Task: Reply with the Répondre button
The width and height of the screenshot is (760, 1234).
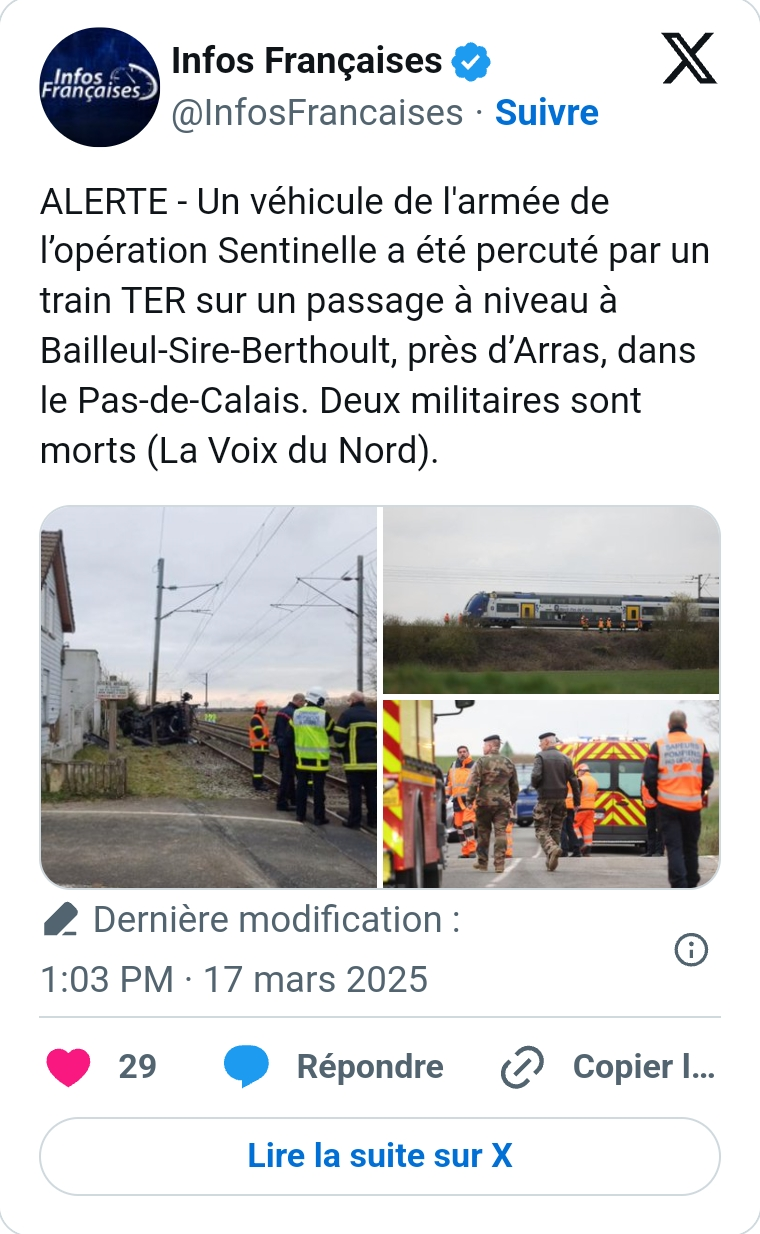Action: [x=334, y=1067]
